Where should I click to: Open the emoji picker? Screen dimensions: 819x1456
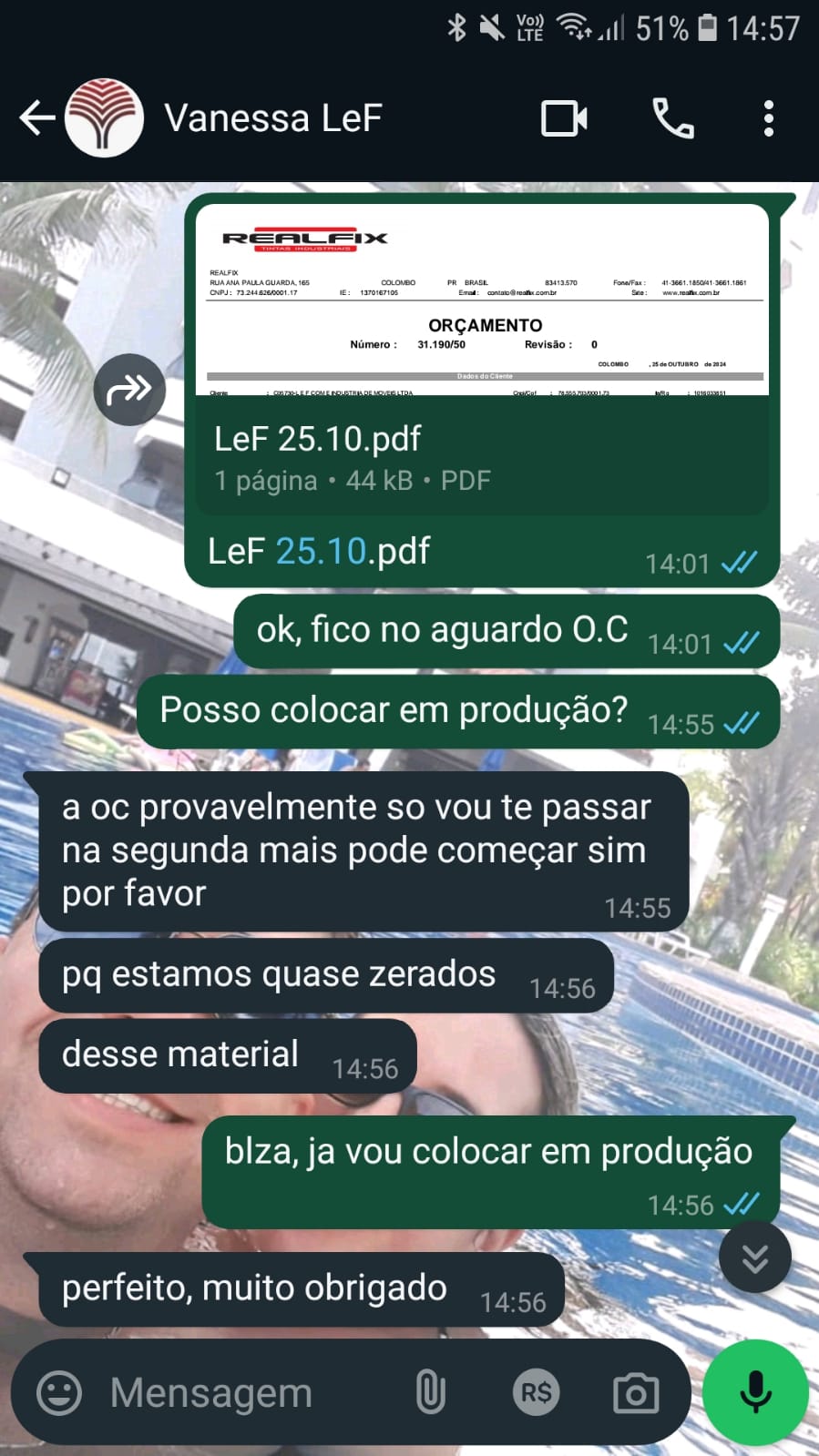pos(59,1392)
